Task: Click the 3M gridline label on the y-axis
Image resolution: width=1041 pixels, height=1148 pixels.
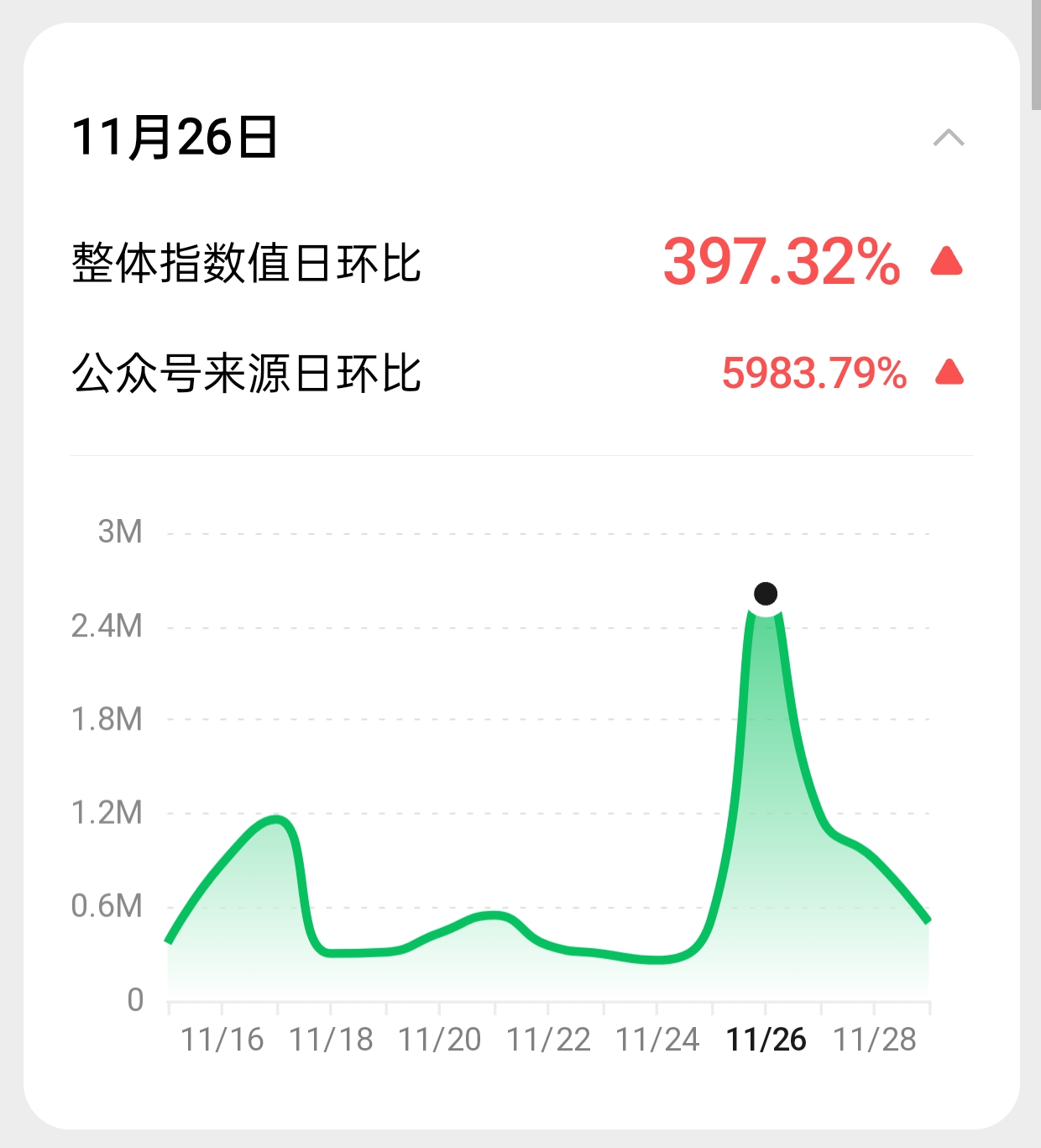Action: coord(120,532)
